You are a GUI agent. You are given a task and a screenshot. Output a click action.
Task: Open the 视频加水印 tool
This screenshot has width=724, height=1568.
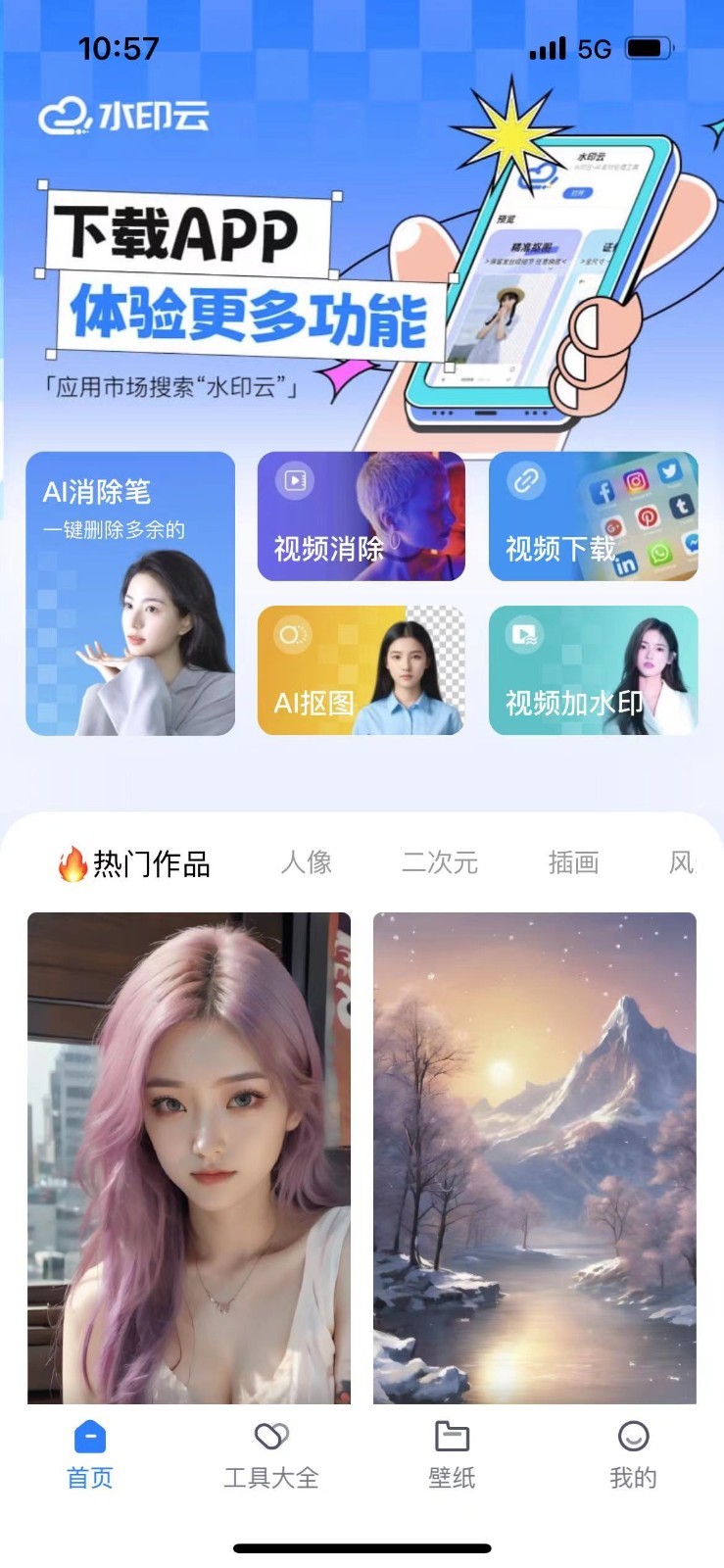coord(593,670)
